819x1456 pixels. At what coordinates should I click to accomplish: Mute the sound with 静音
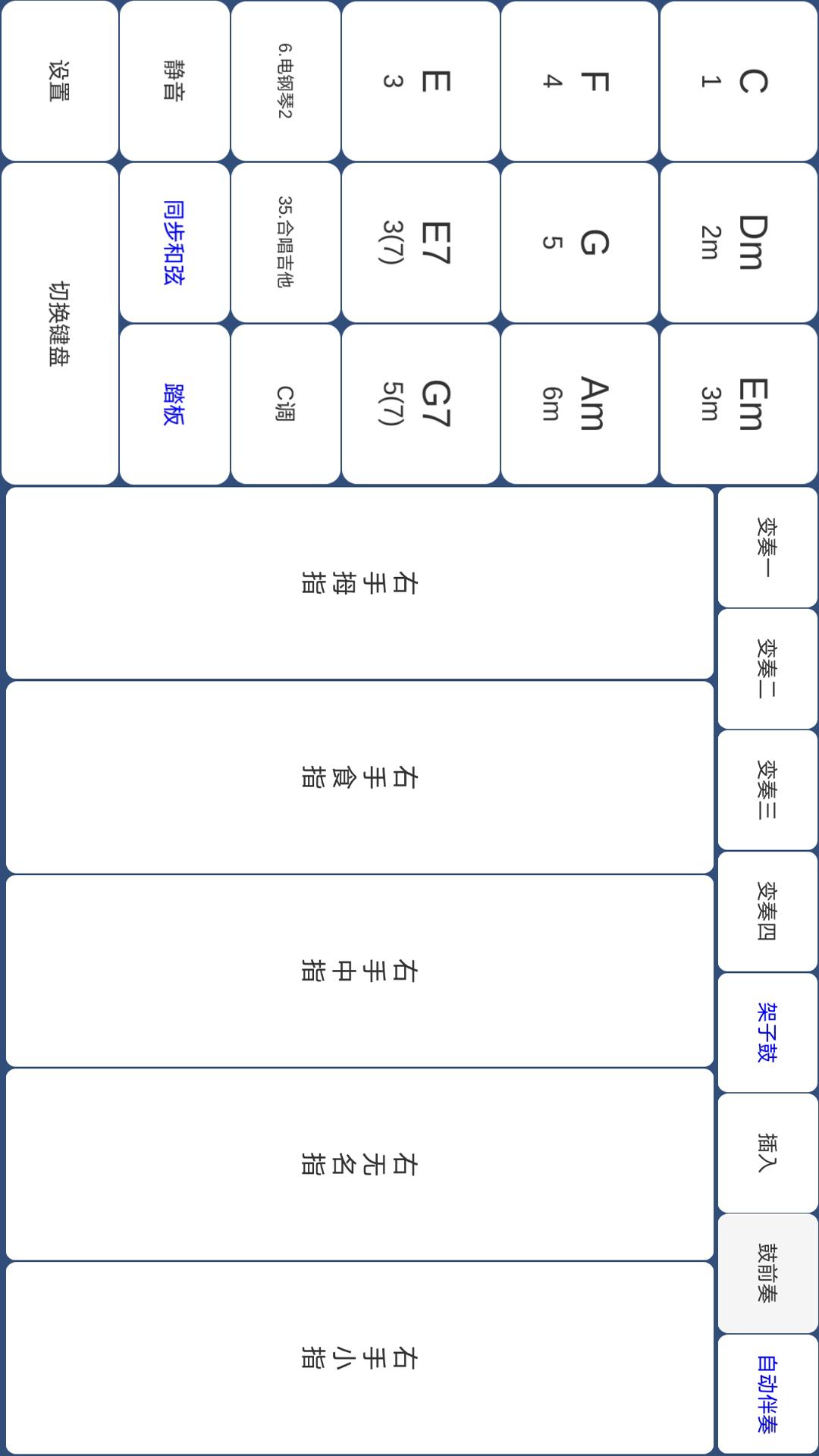click(x=174, y=80)
